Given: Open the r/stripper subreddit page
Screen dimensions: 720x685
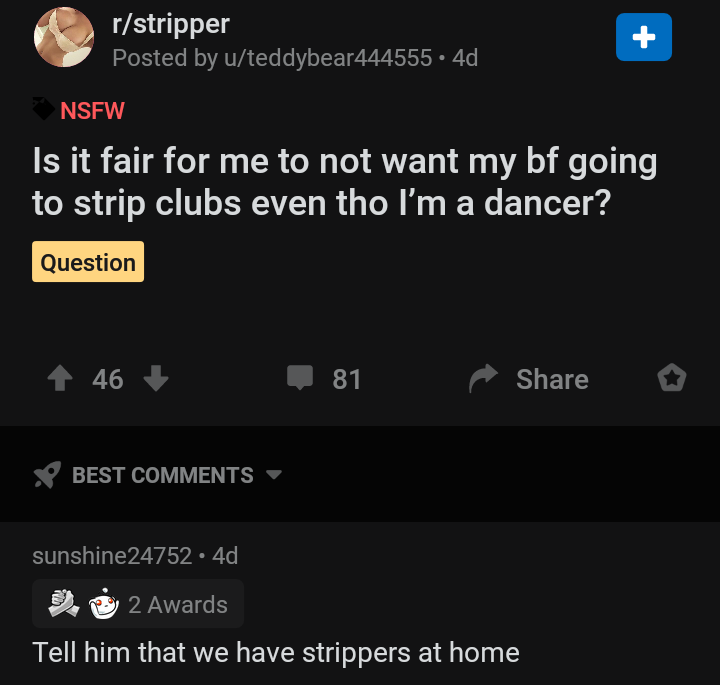Looking at the screenshot, I should click(171, 24).
